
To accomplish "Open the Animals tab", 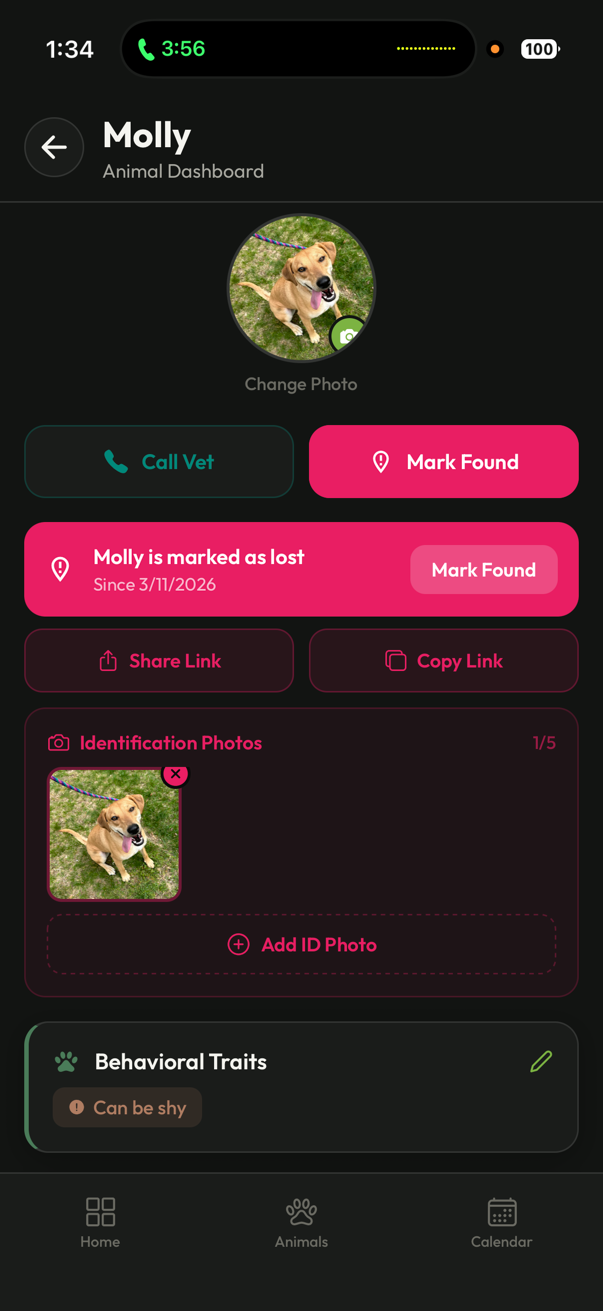I will tap(301, 1223).
